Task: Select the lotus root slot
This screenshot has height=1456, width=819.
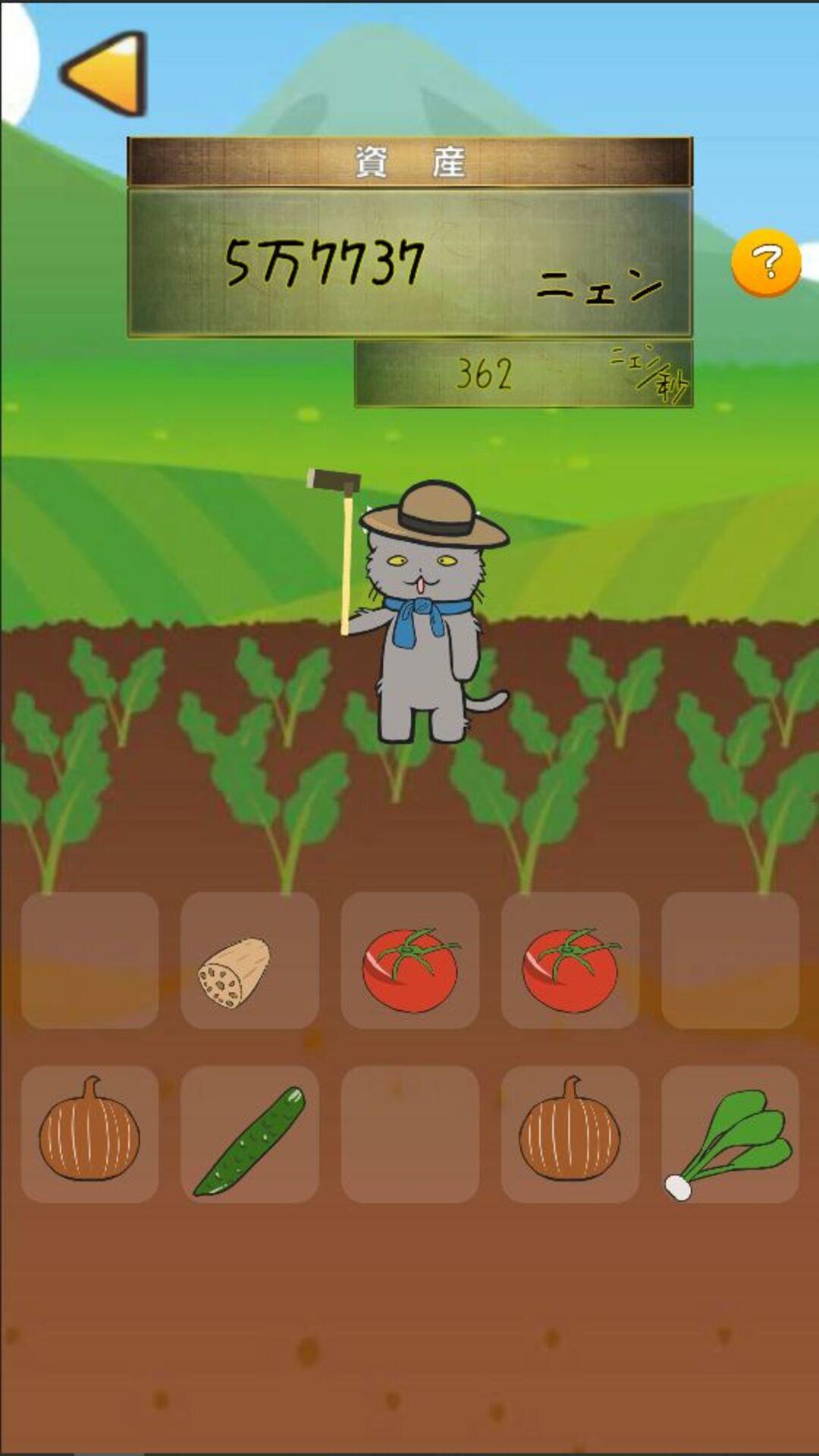Action: tap(249, 960)
